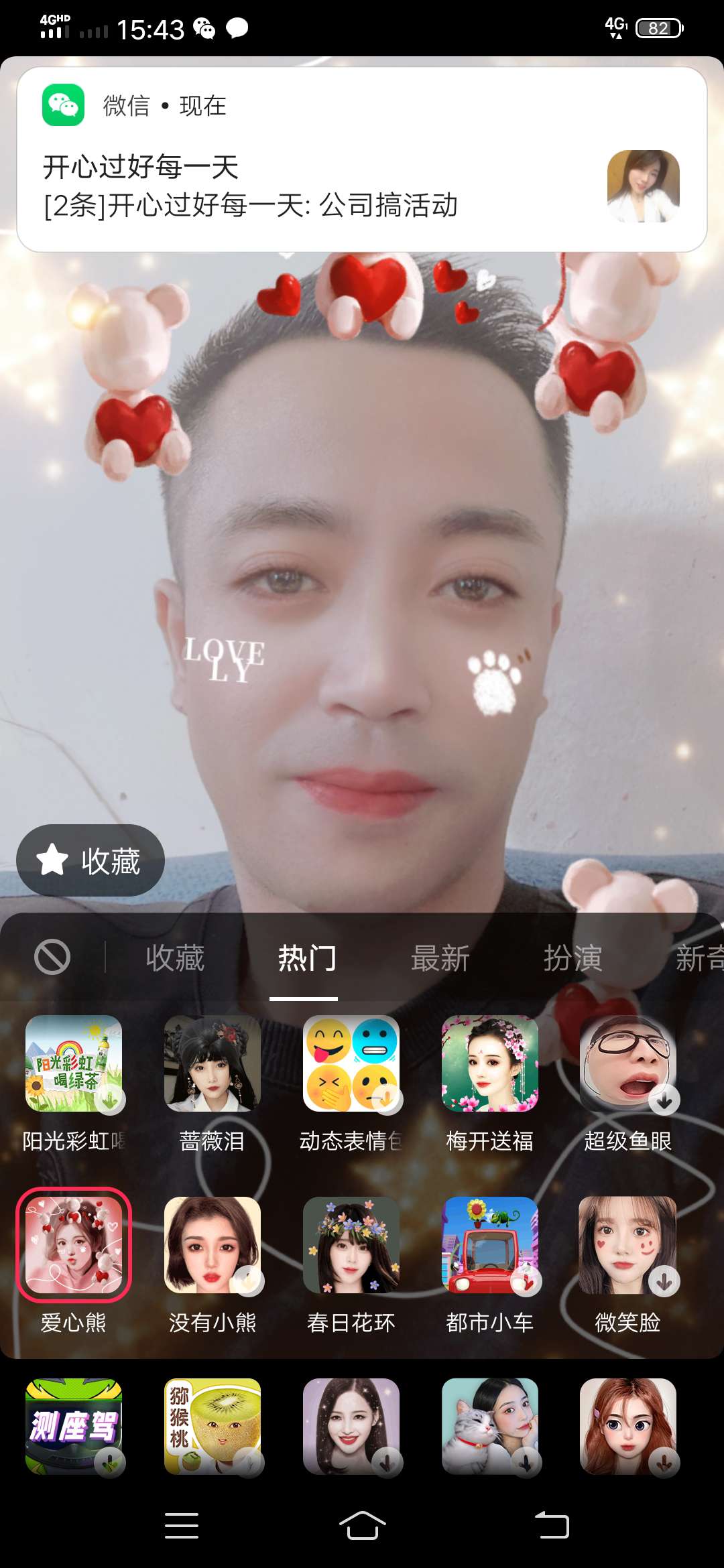Apply the 春日花环 effect

(351, 1245)
